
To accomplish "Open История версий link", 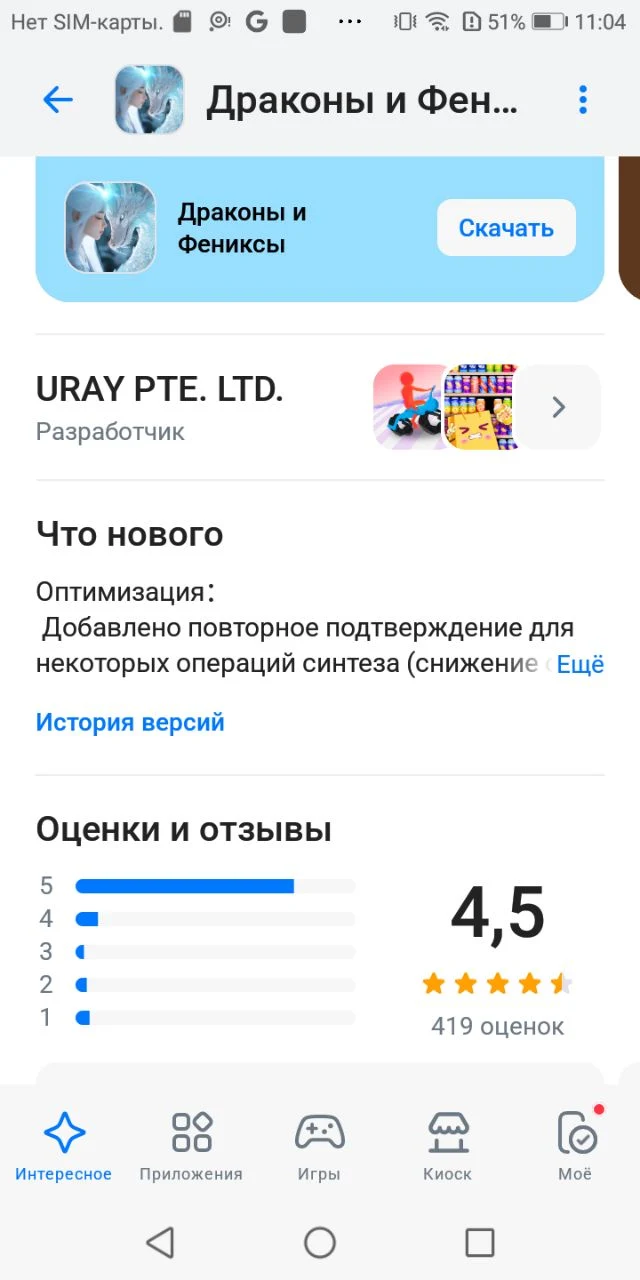I will (130, 722).
